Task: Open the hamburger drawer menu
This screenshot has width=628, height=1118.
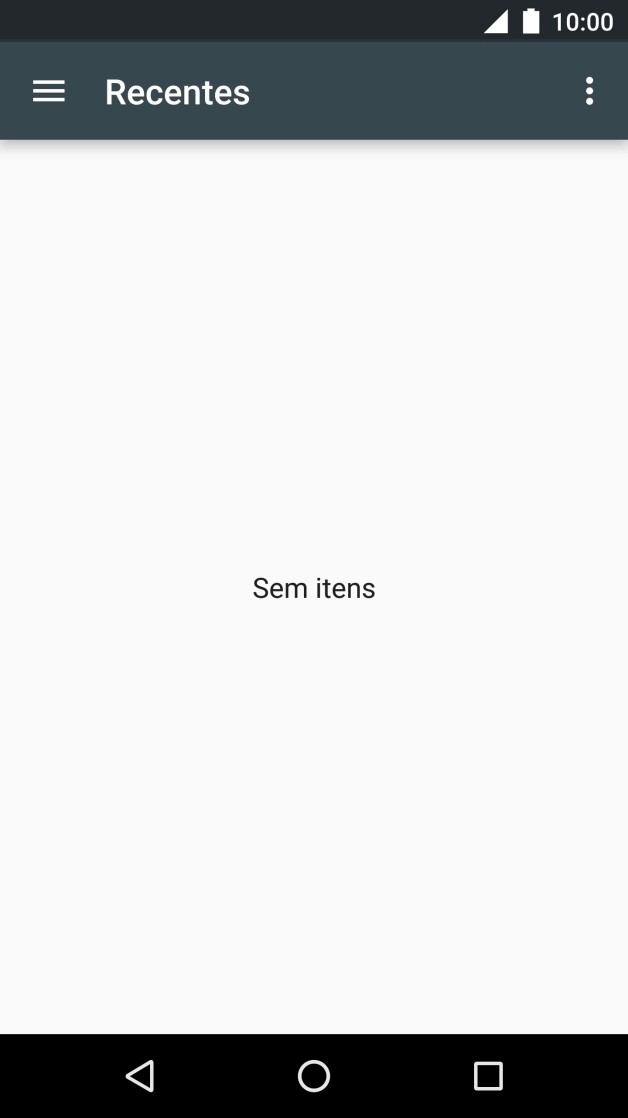Action: tap(48, 92)
